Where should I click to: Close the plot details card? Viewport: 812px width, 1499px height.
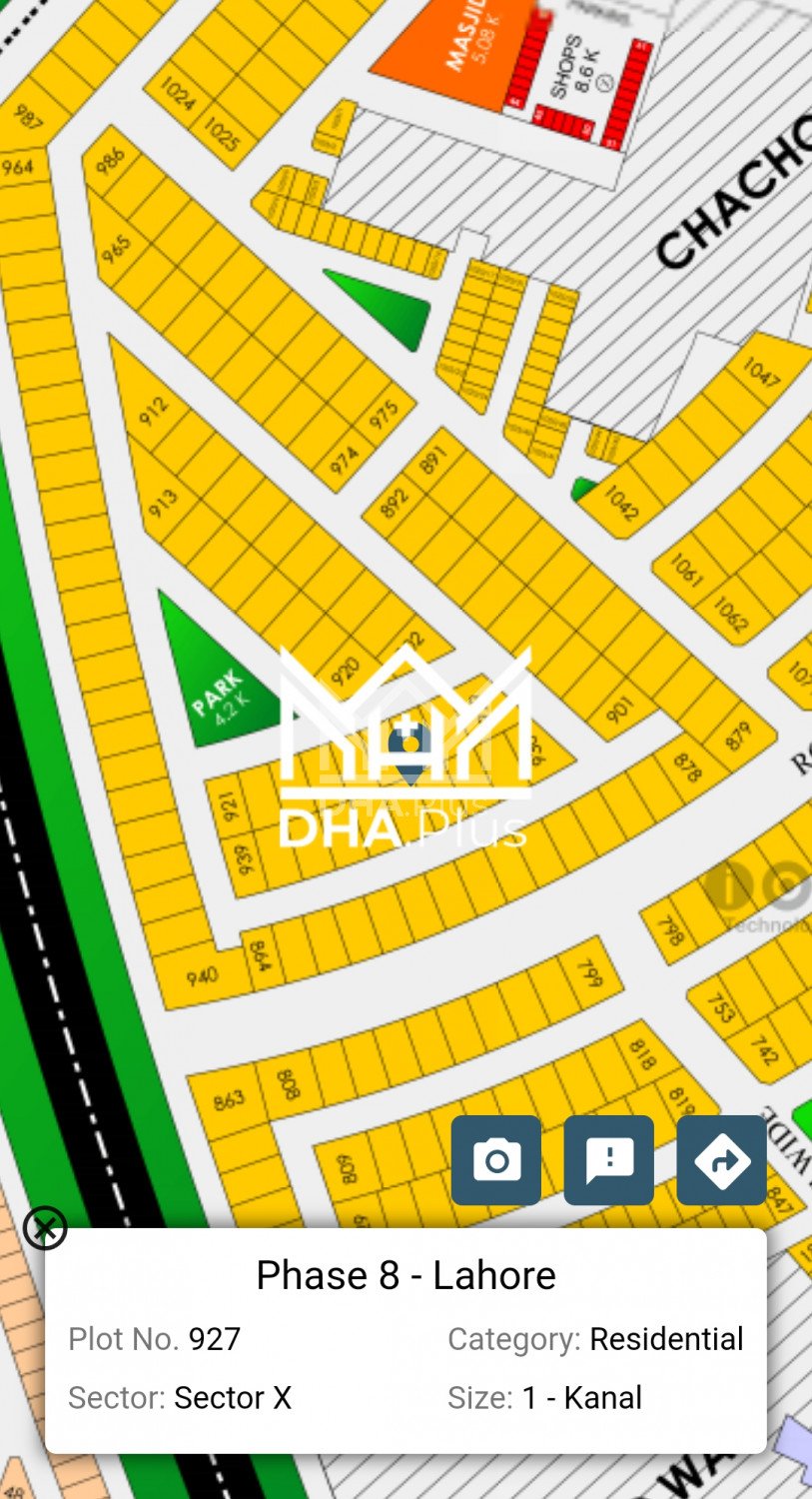click(x=45, y=1228)
